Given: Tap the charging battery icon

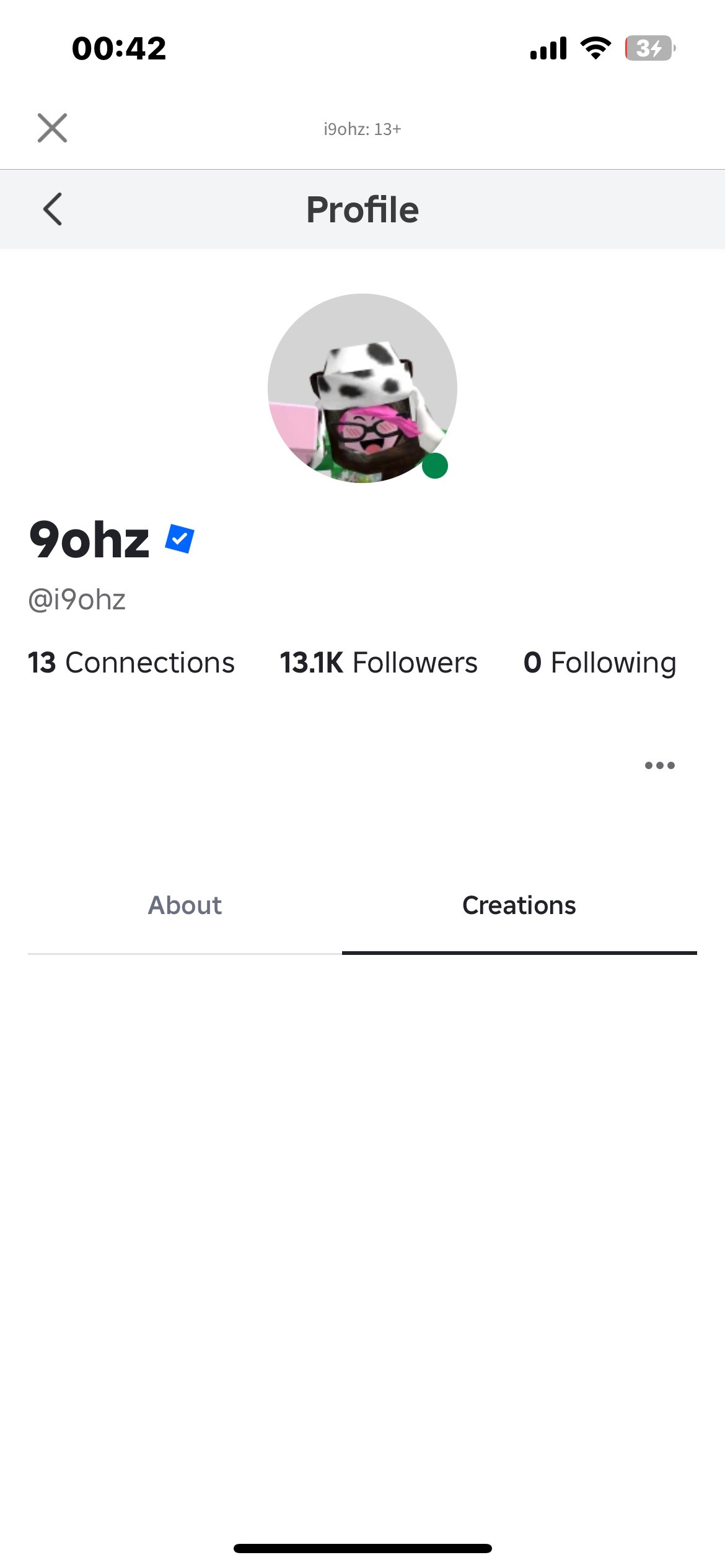Looking at the screenshot, I should [x=648, y=48].
